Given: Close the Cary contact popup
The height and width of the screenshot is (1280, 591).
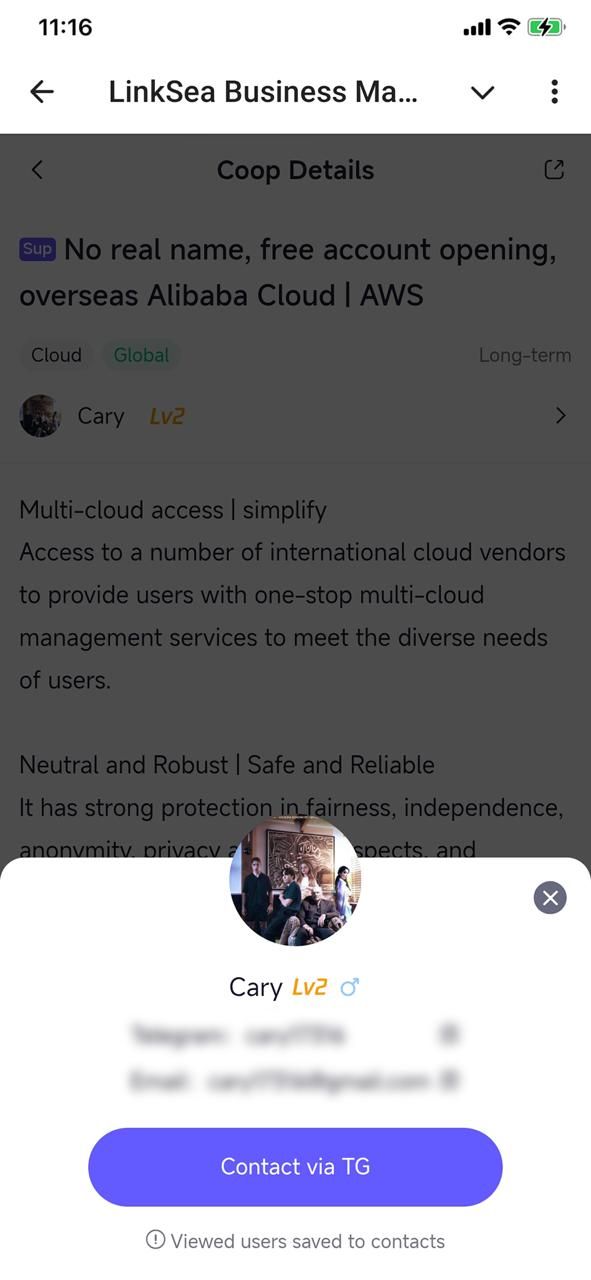Looking at the screenshot, I should [550, 897].
